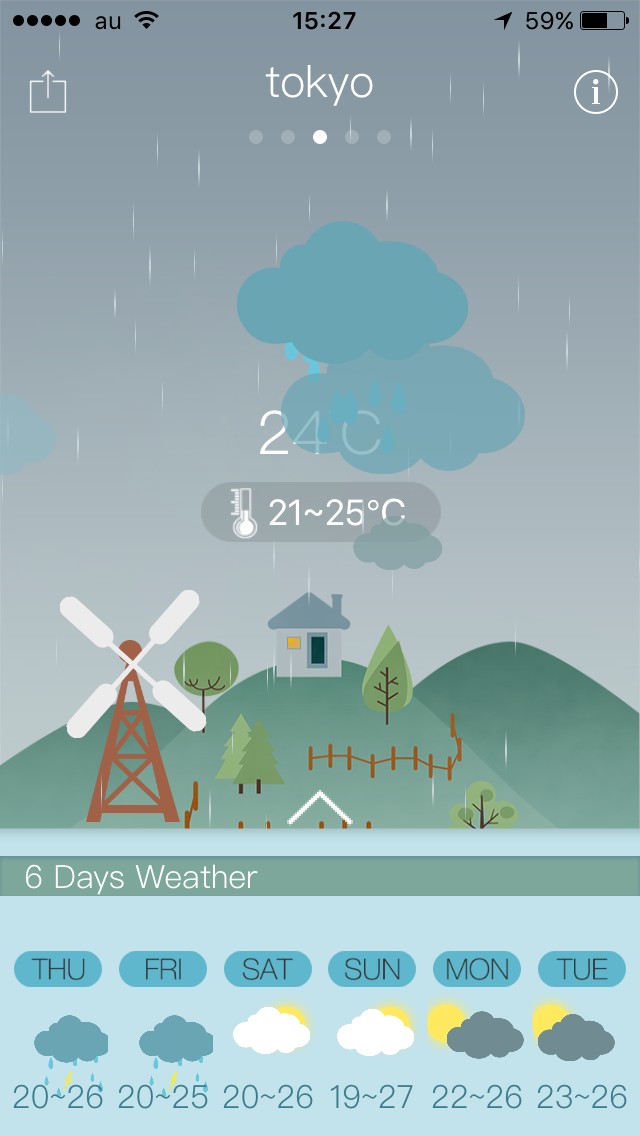Tap the city page indicator dots
640x1136 pixels.
pyautogui.click(x=320, y=137)
